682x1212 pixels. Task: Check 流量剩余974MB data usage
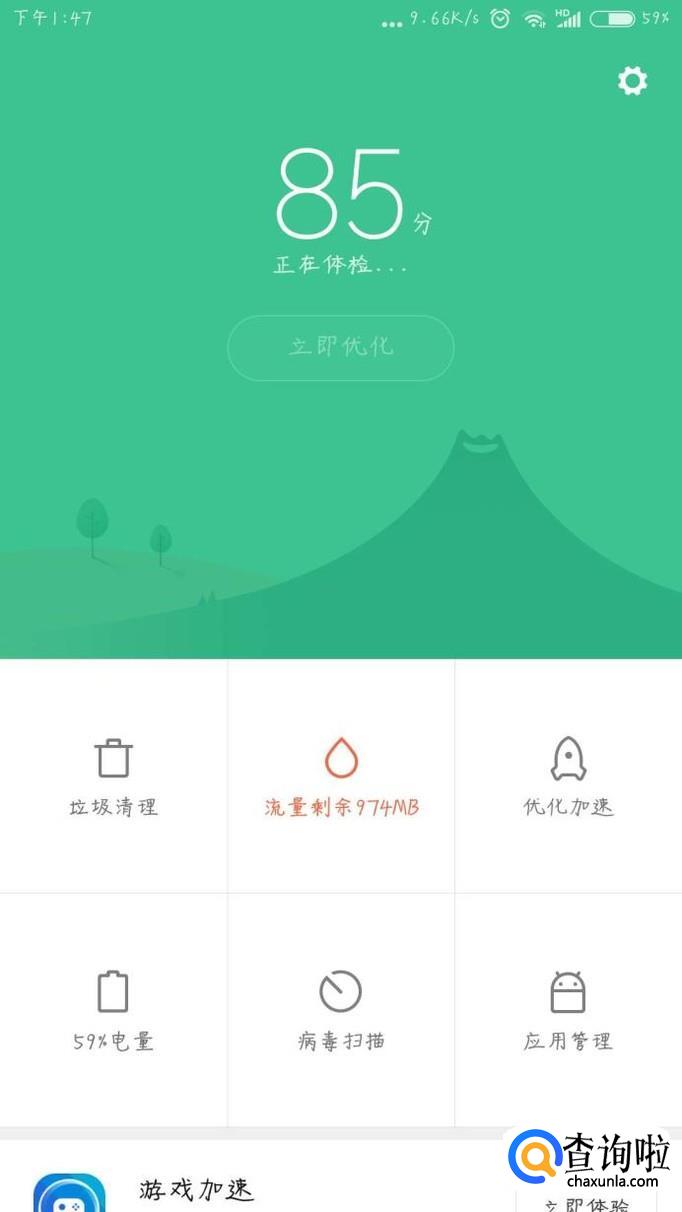[341, 777]
